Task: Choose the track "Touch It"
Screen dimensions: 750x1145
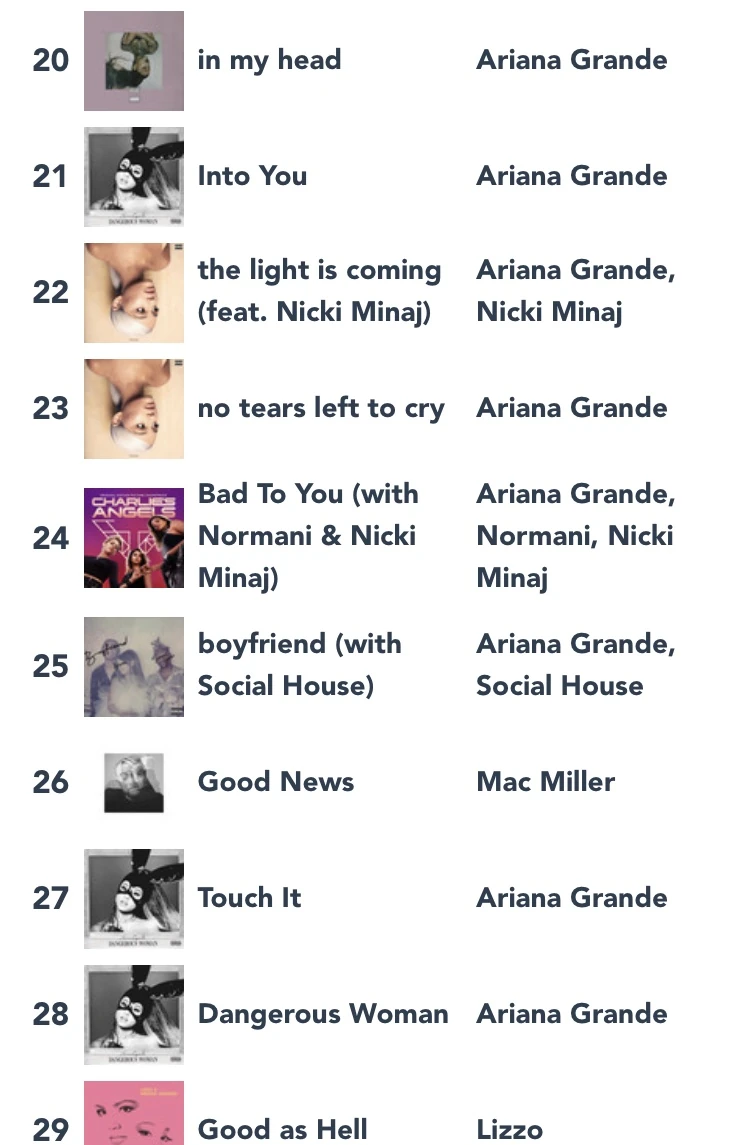Action: 249,898
